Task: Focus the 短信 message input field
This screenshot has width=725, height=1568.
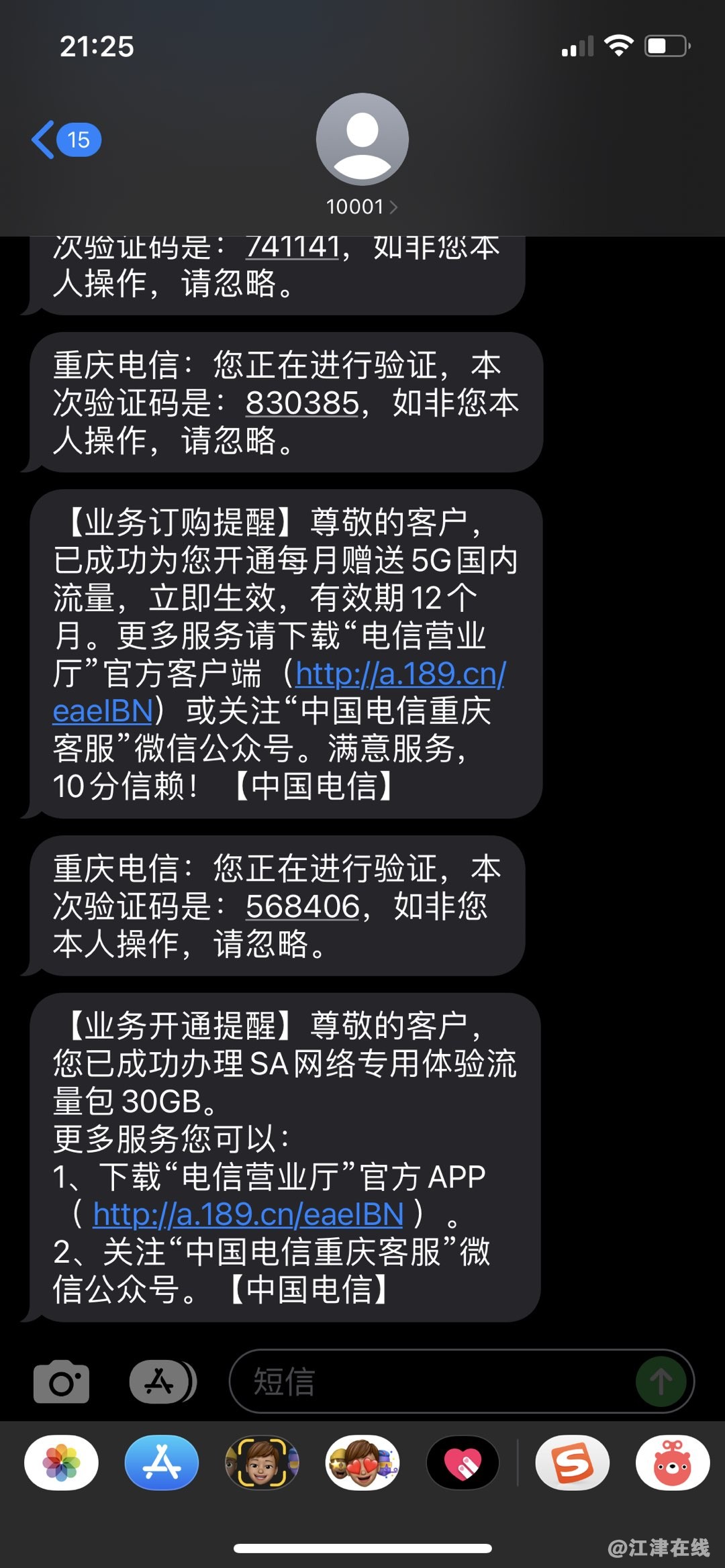Action: click(x=430, y=1381)
